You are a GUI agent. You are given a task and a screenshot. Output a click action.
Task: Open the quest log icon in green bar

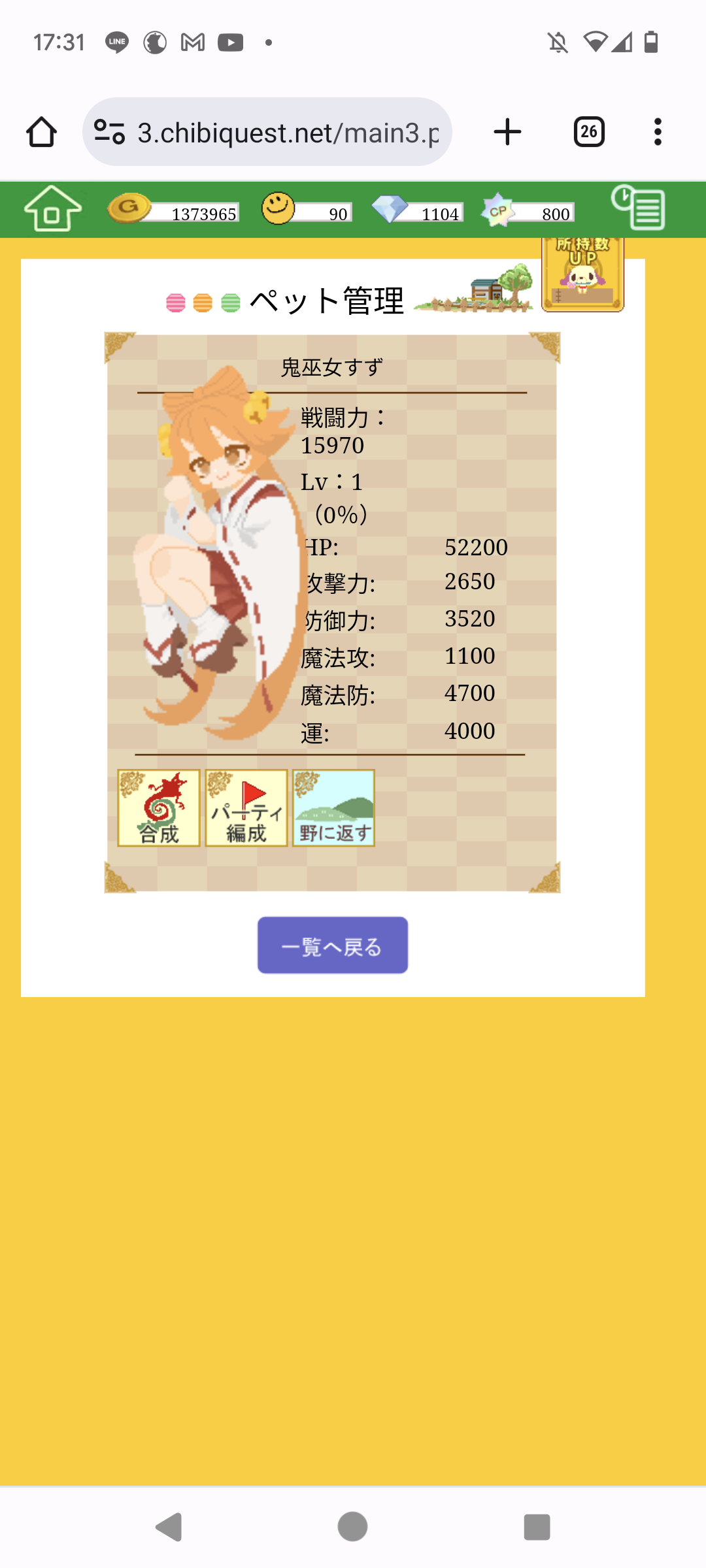[639, 208]
